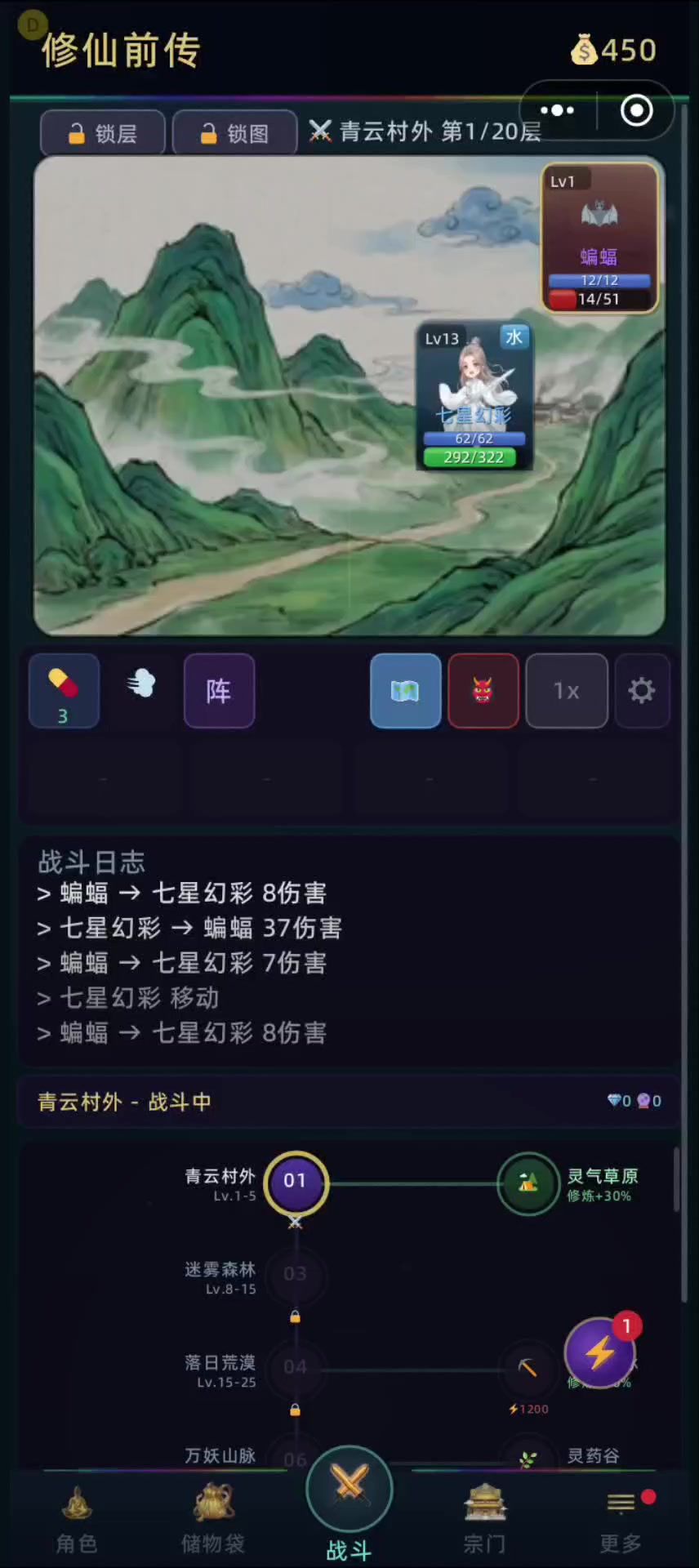699x1568 pixels.
Task: Toggle the 锁层 lock floor button
Action: pyautogui.click(x=103, y=133)
